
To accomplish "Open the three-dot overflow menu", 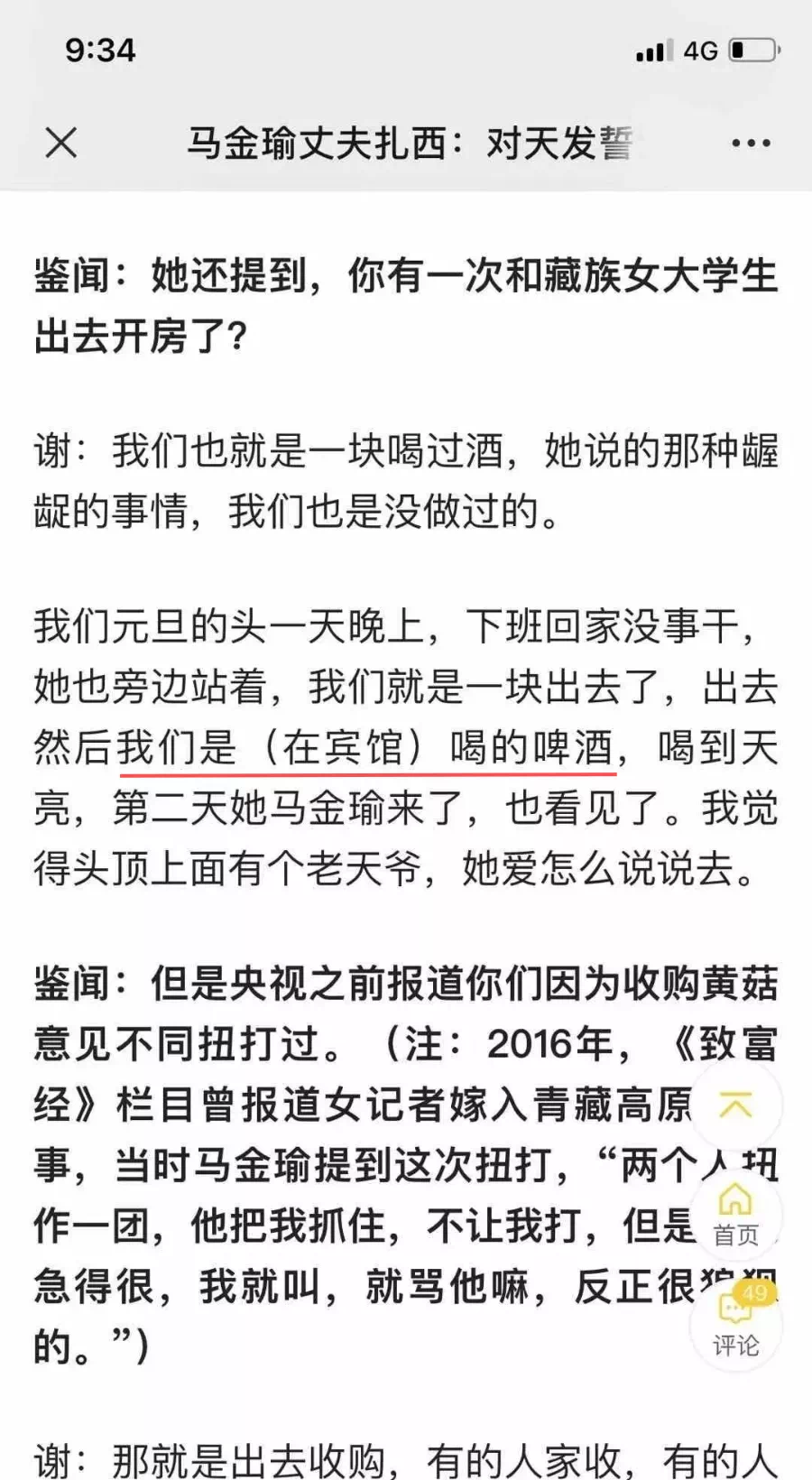I will pyautogui.click(x=751, y=143).
